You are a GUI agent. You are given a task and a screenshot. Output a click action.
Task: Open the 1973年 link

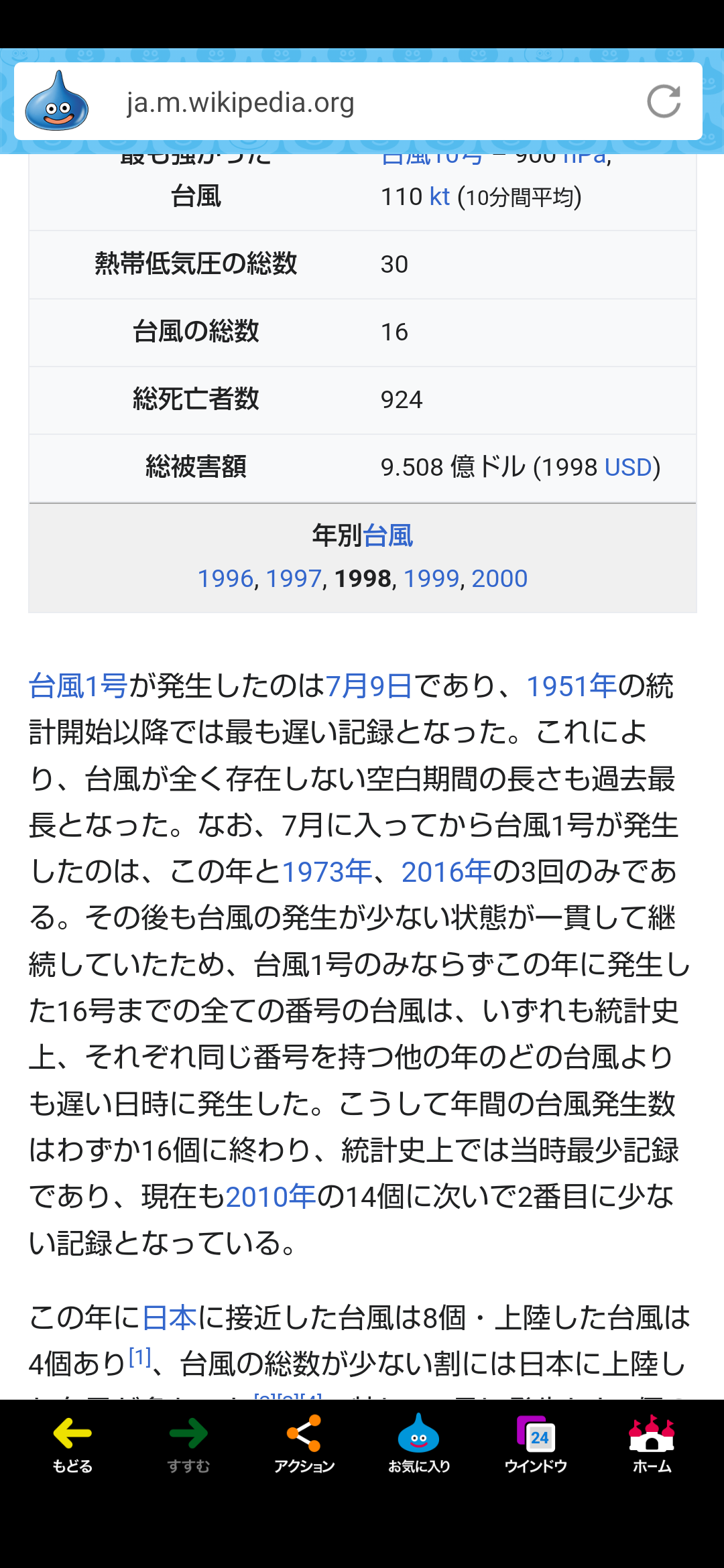tap(326, 872)
